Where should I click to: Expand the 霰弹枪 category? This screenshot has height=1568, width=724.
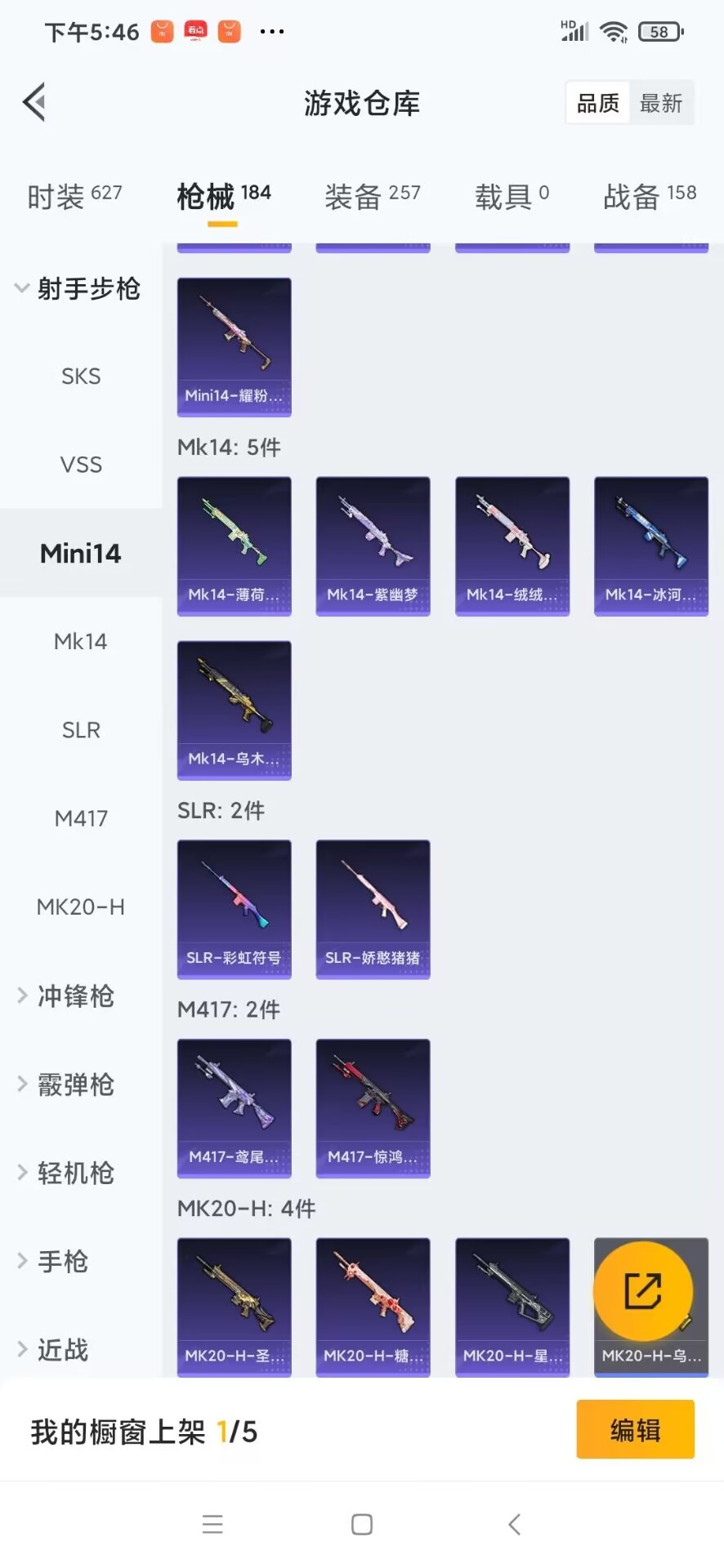(x=74, y=1085)
